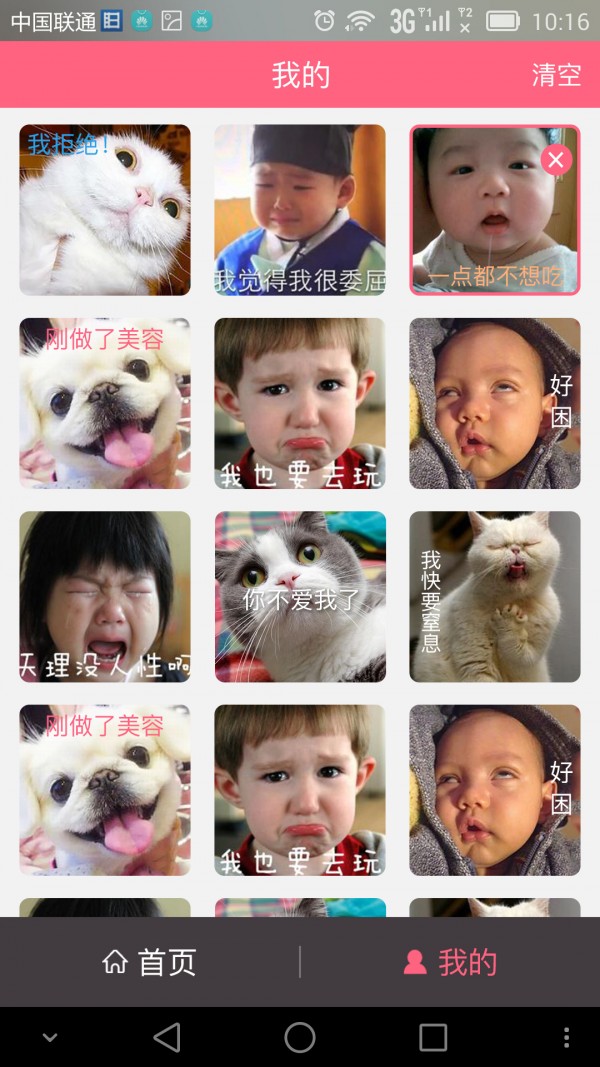Open the 你不爱我了 cat sticker
Viewport: 600px width, 1067px height.
click(x=300, y=597)
